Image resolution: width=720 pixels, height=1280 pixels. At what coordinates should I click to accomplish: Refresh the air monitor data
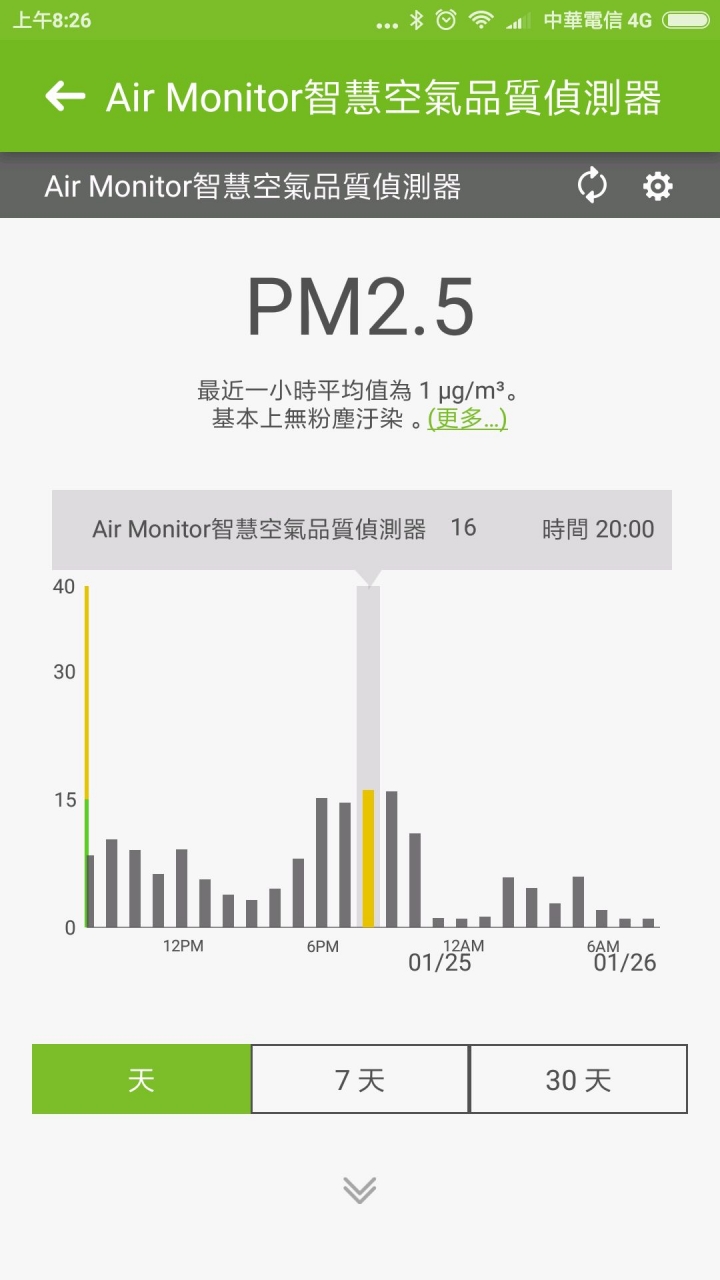point(592,186)
